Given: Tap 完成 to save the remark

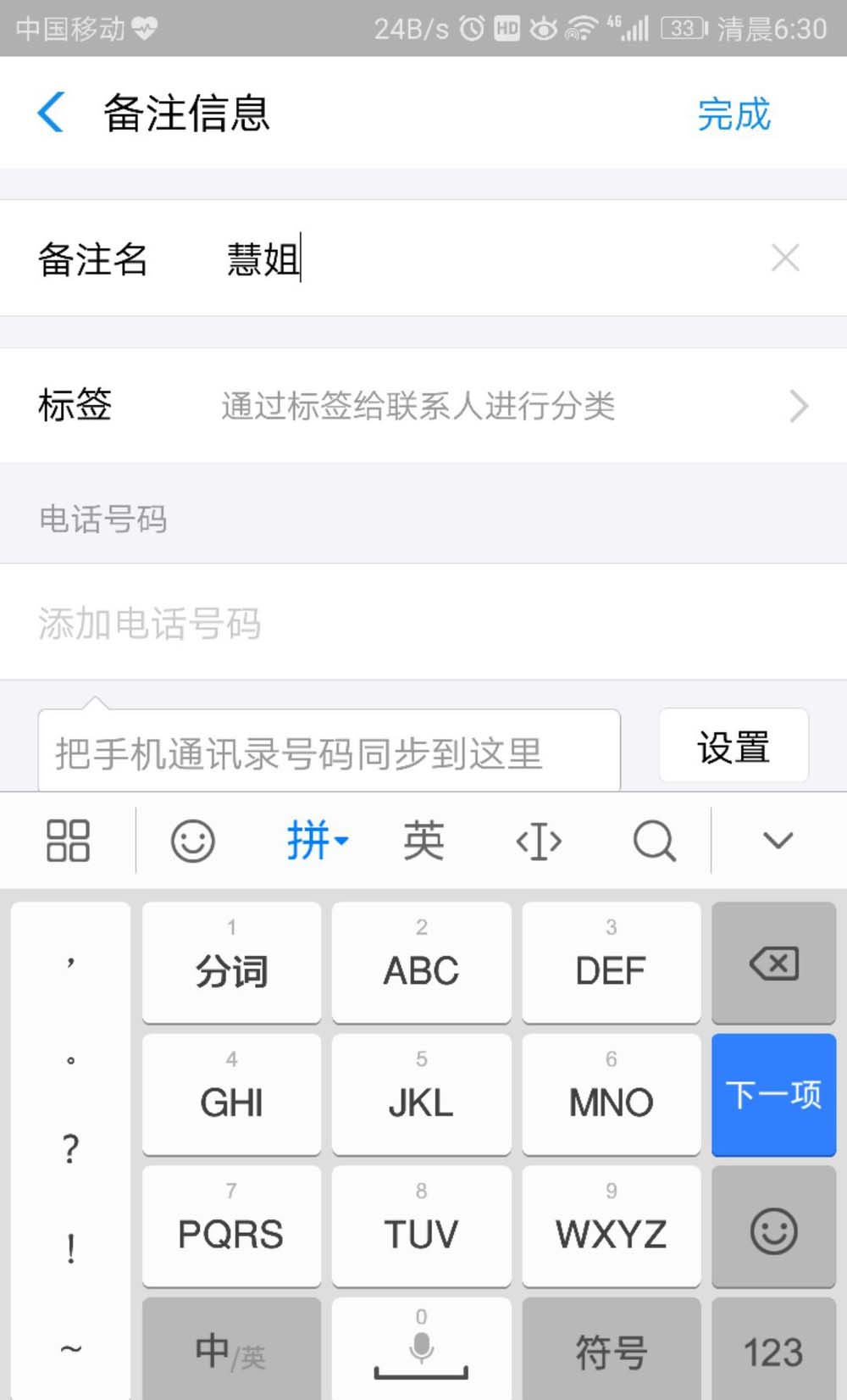Looking at the screenshot, I should coord(734,114).
